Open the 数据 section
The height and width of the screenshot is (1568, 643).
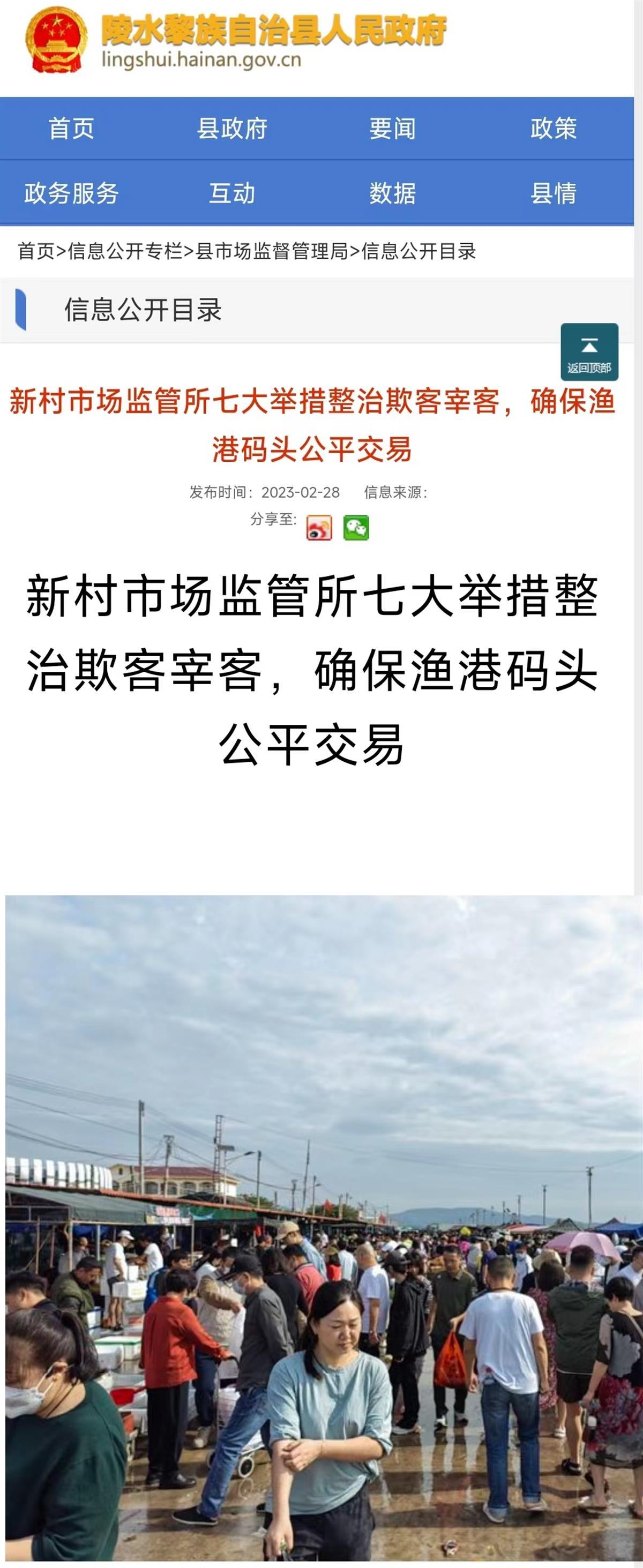[392, 193]
